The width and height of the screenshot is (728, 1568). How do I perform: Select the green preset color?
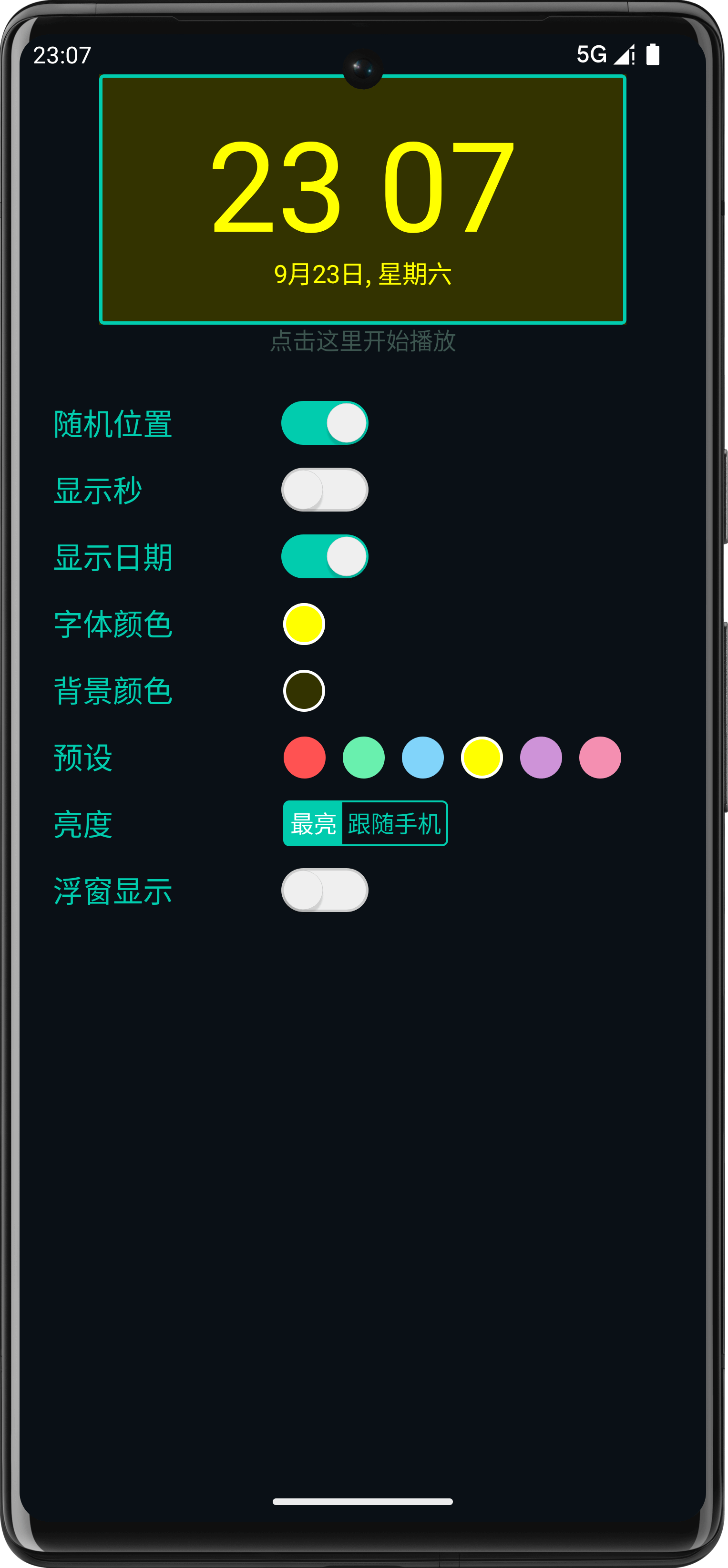363,758
